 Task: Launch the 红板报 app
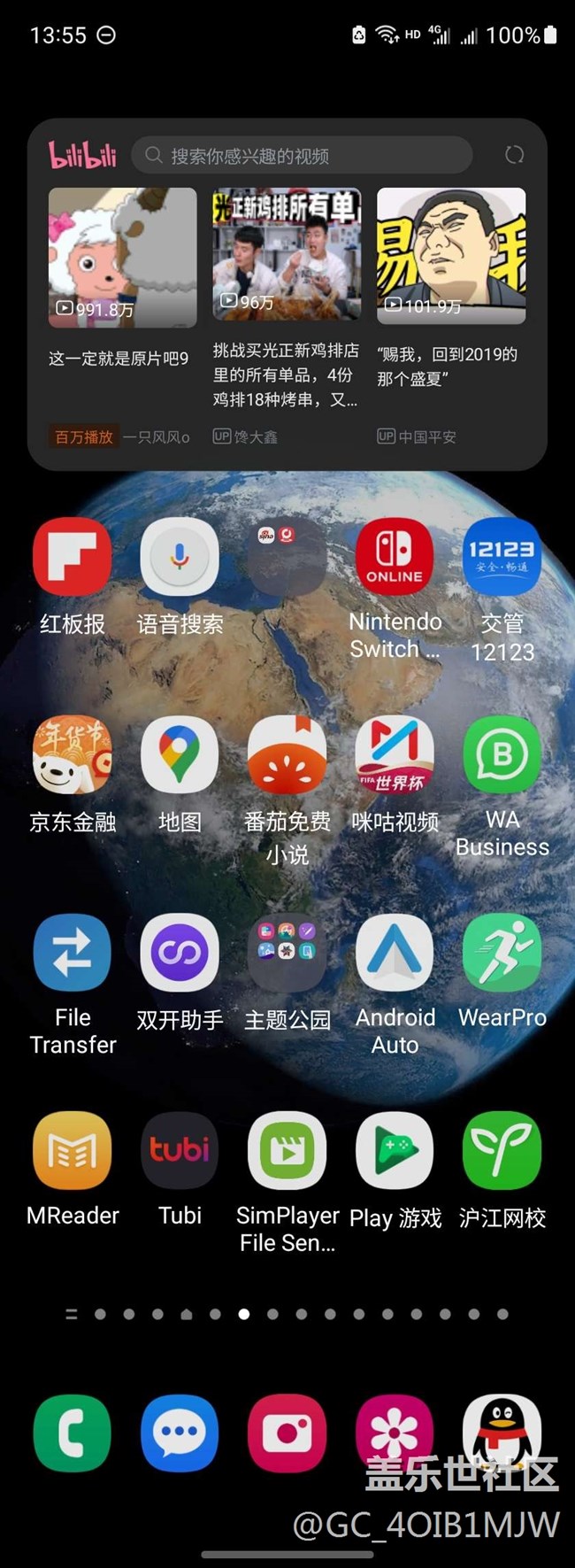(73, 557)
